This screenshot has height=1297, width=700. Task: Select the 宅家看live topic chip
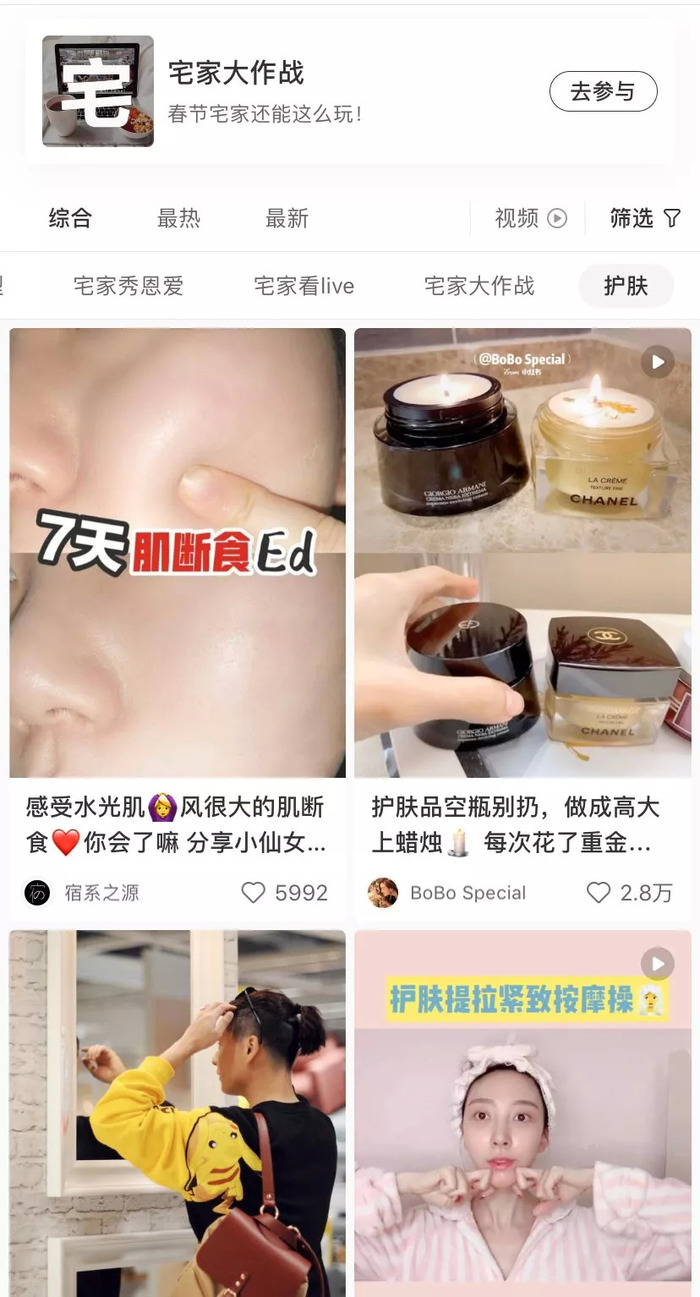(x=304, y=286)
